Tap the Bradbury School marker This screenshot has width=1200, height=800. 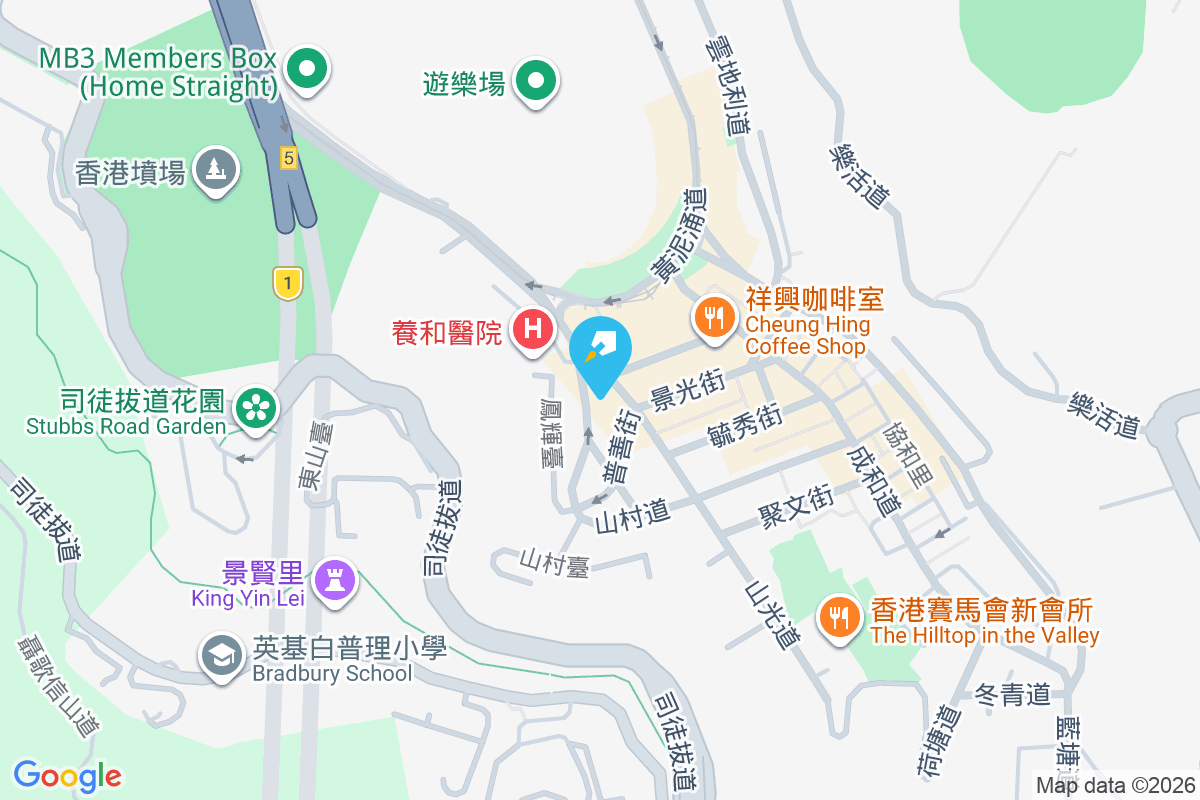221,656
